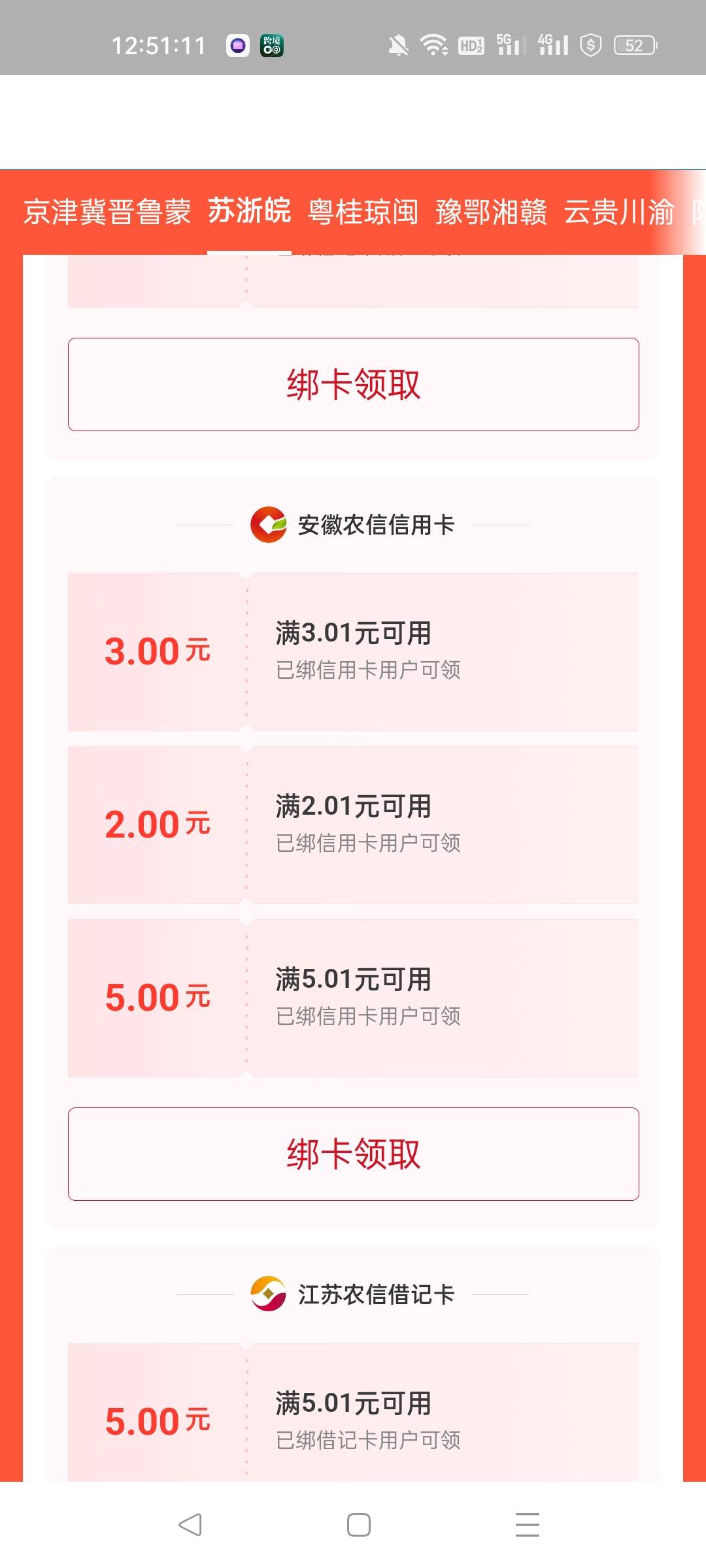Open the 粤桂琼闽 region tab

[363, 212]
